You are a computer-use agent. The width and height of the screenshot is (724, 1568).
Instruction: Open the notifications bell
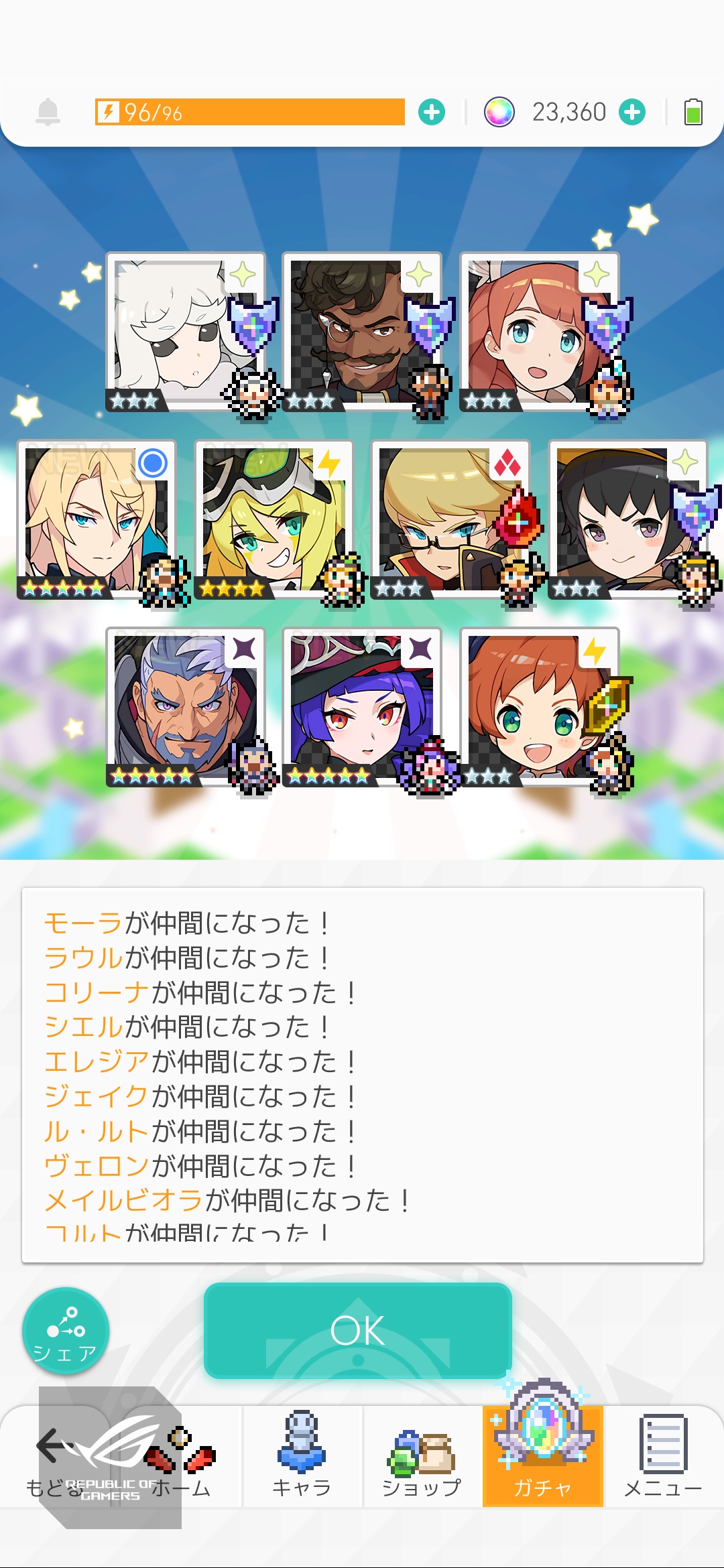(48, 112)
